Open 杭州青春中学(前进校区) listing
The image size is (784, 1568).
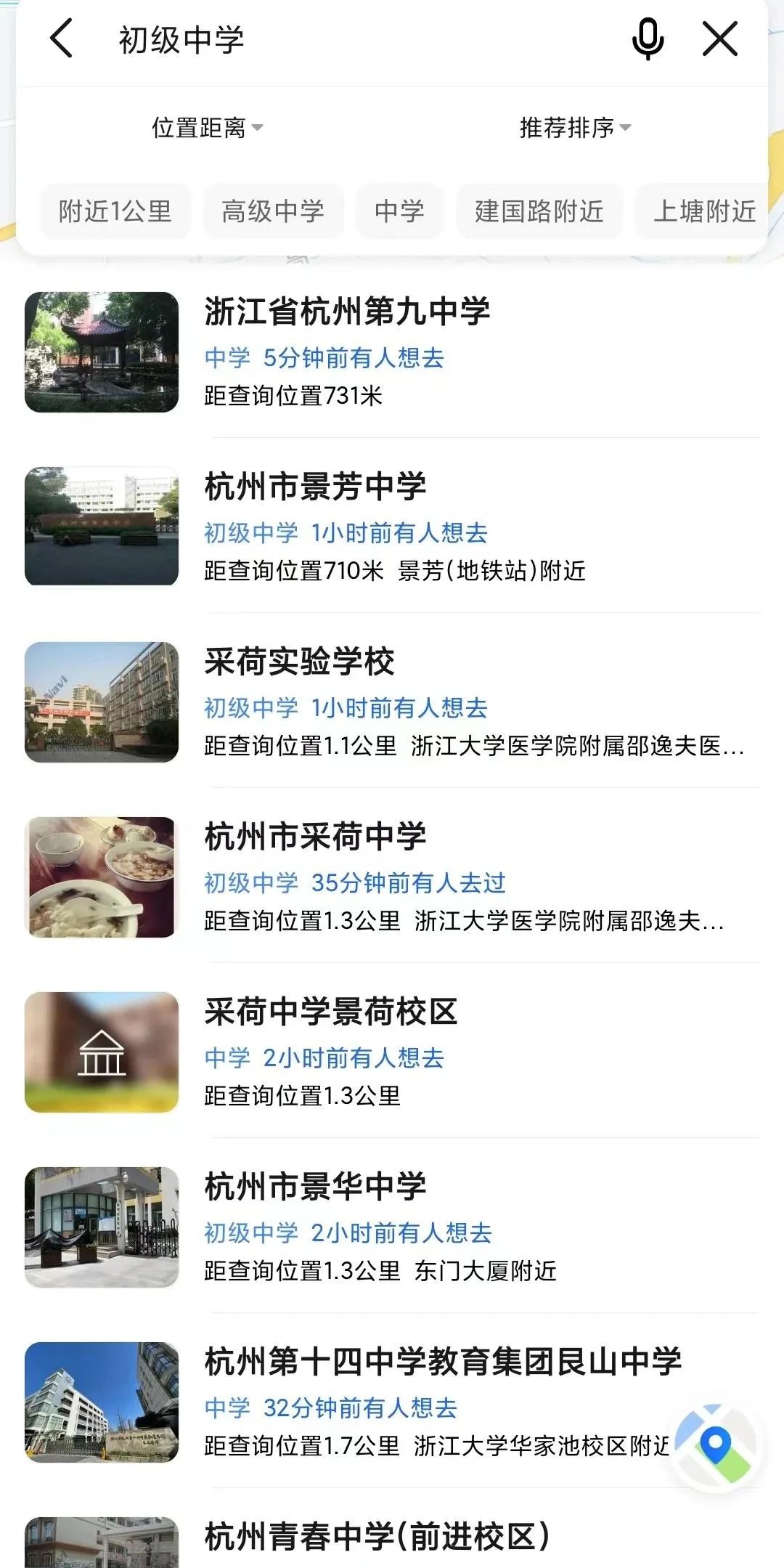click(x=377, y=1537)
